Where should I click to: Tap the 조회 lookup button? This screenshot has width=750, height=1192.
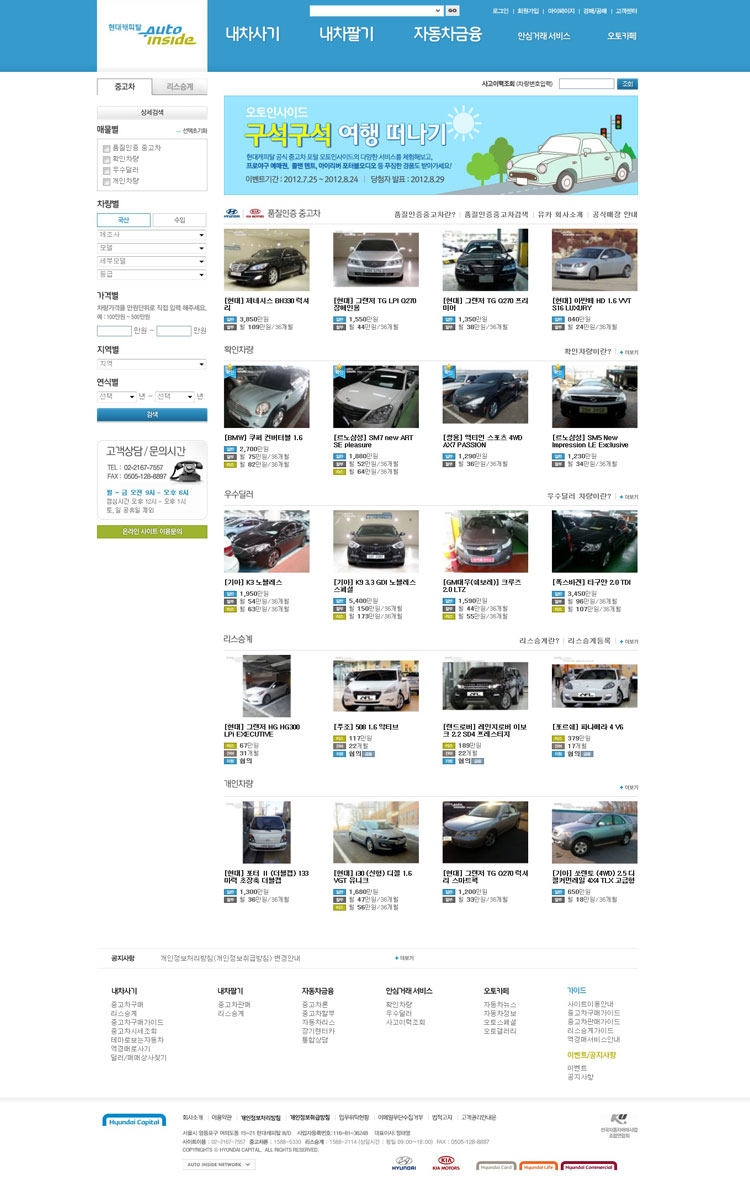pyautogui.click(x=627, y=84)
